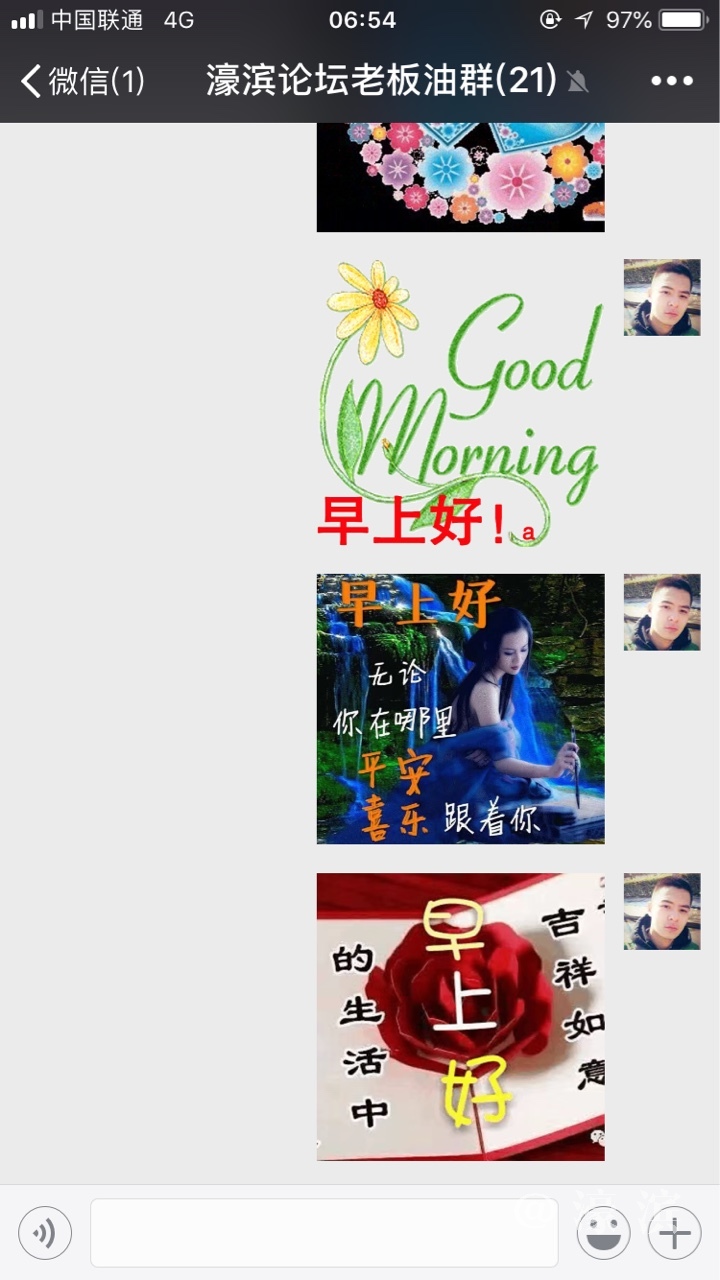
Task: Open sender avatar beside the waterfall image
Action: (661, 612)
